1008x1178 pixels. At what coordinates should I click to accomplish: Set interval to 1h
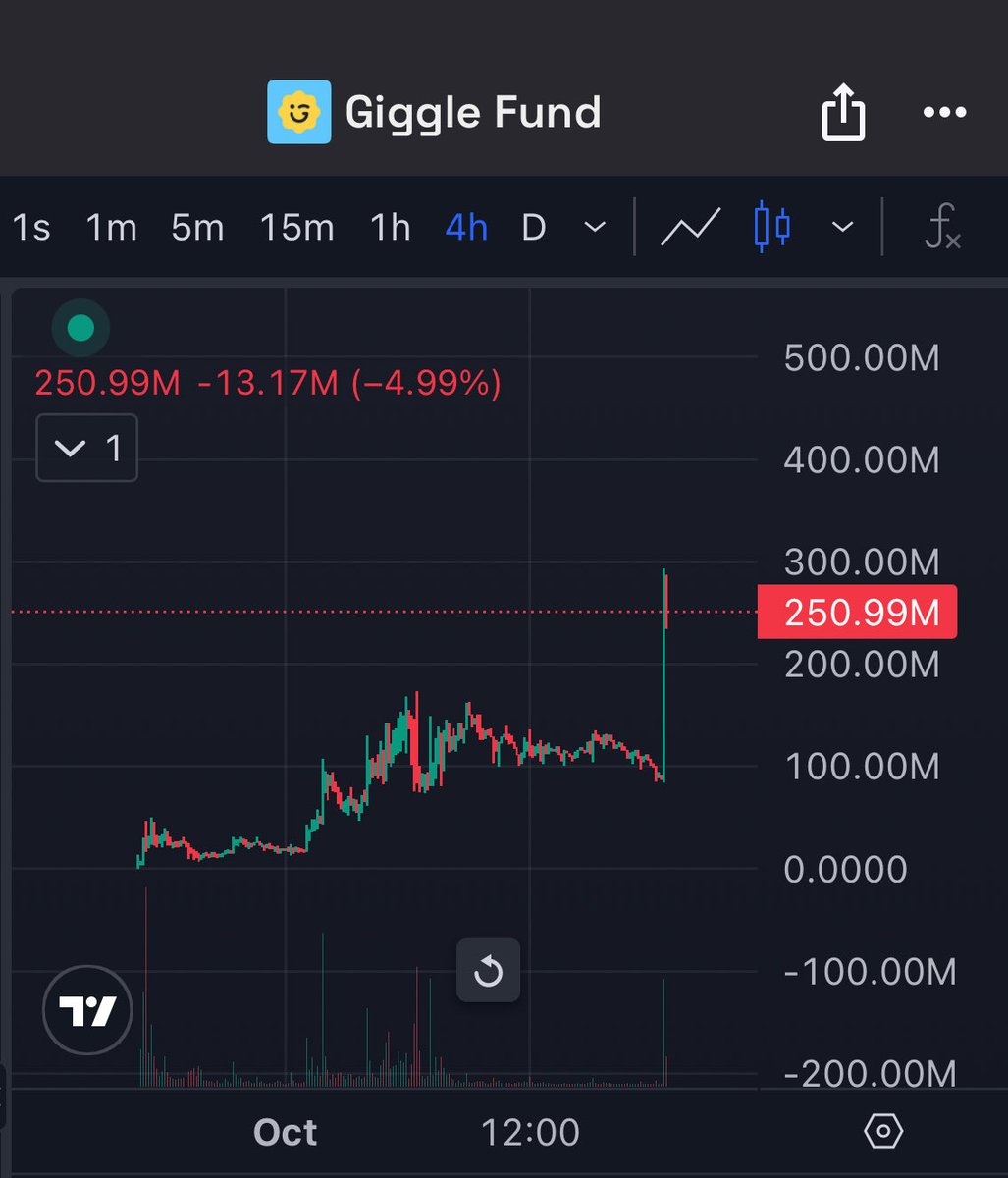(390, 228)
